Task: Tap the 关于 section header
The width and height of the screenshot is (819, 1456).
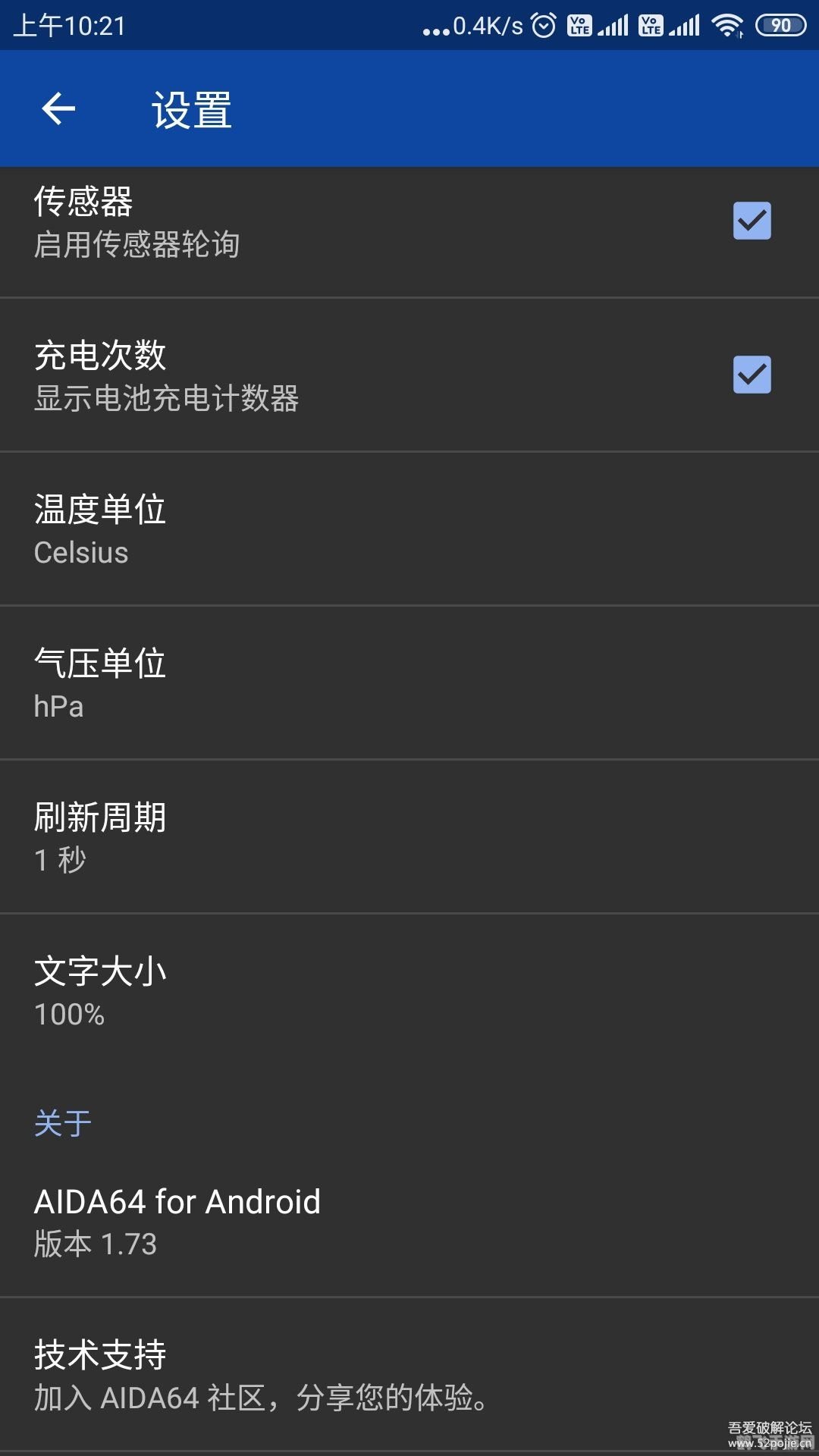Action: (x=62, y=1123)
